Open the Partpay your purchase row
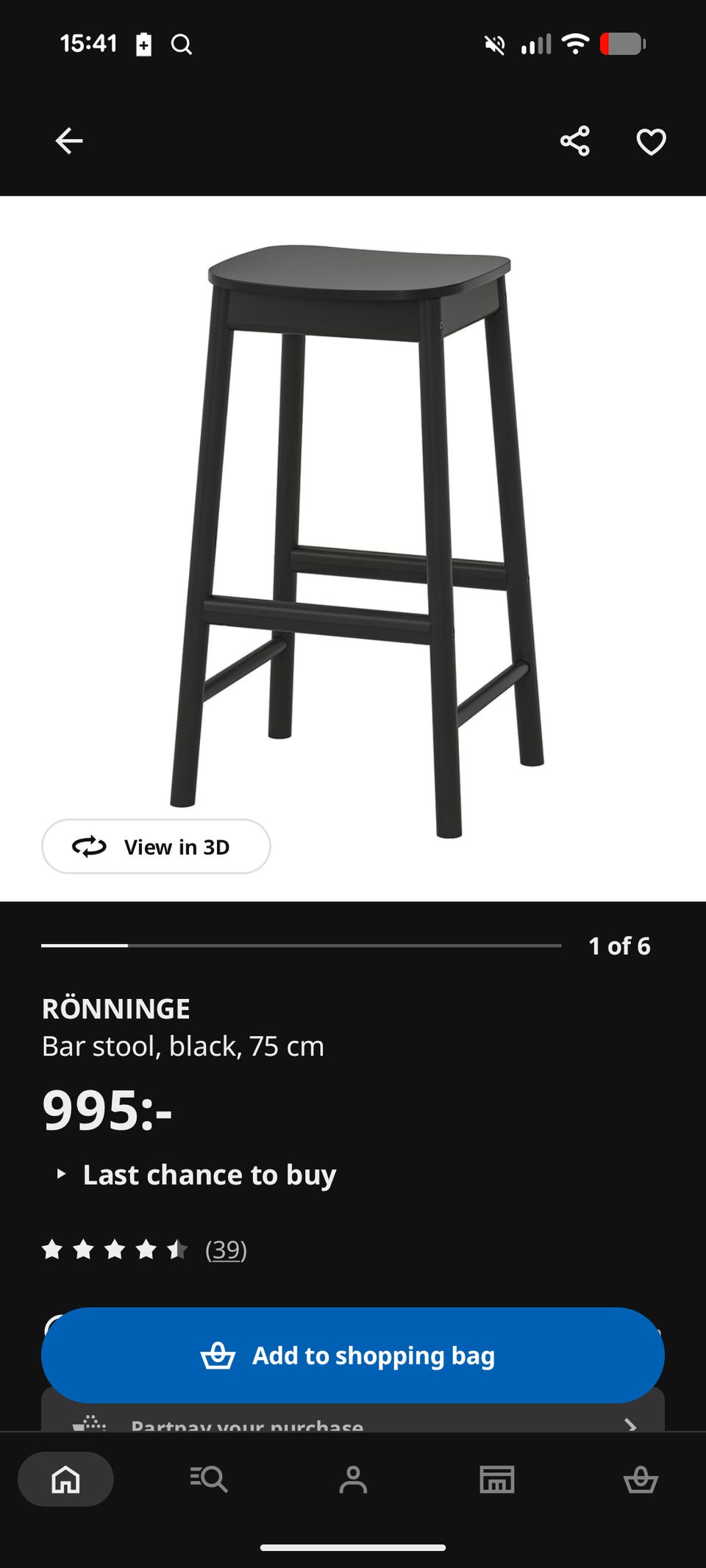This screenshot has height=1568, width=706. 353,1422
